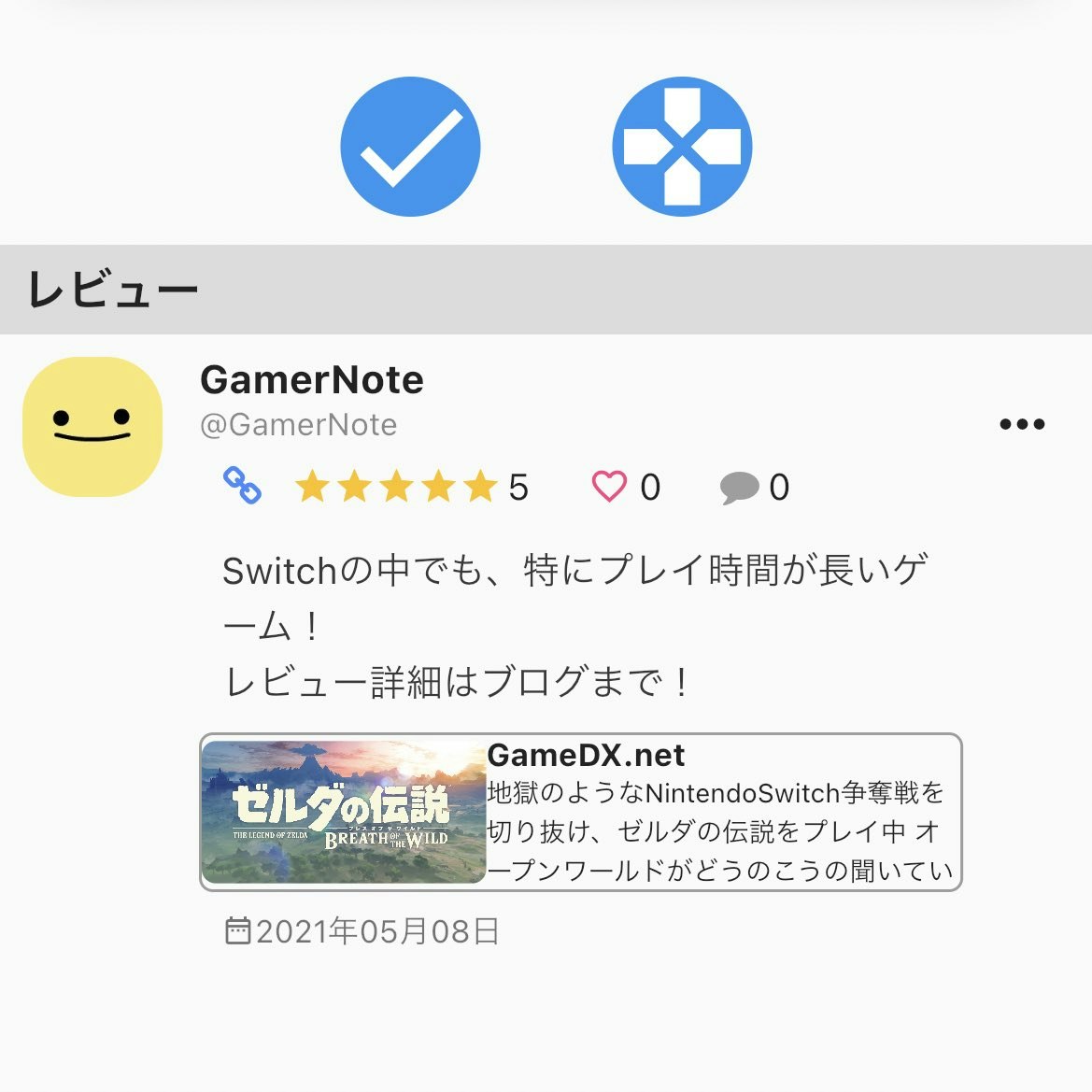This screenshot has width=1092, height=1092.
Task: Open GamerNote's profile avatar
Action: [92, 426]
